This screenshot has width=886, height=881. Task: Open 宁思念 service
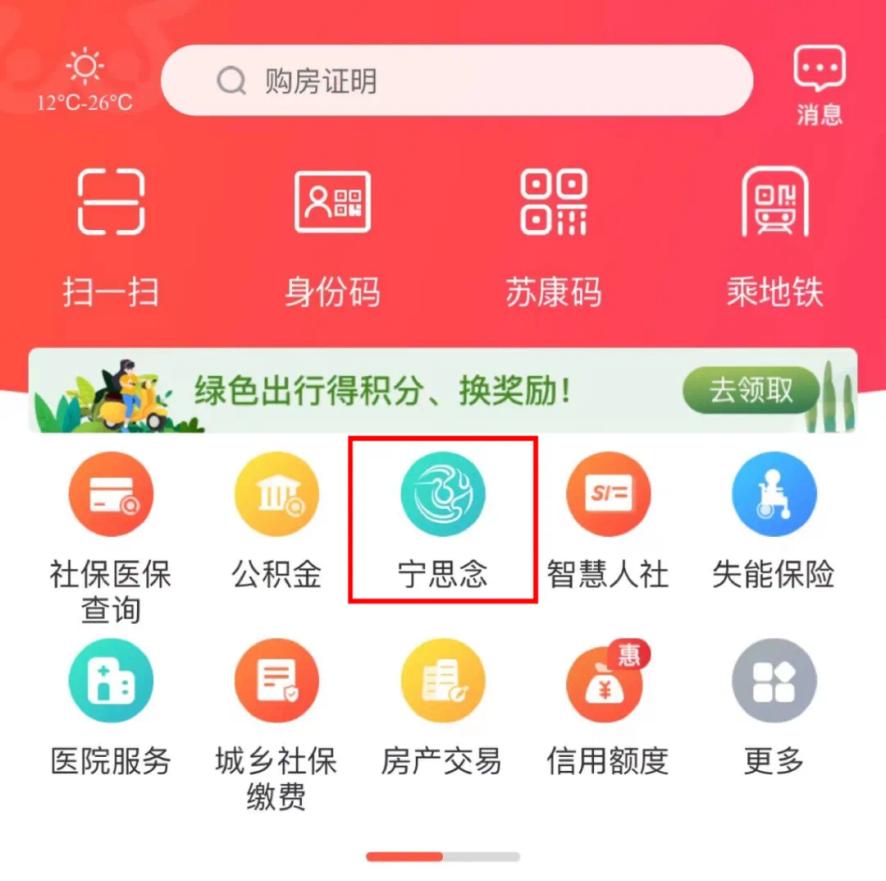(x=443, y=520)
